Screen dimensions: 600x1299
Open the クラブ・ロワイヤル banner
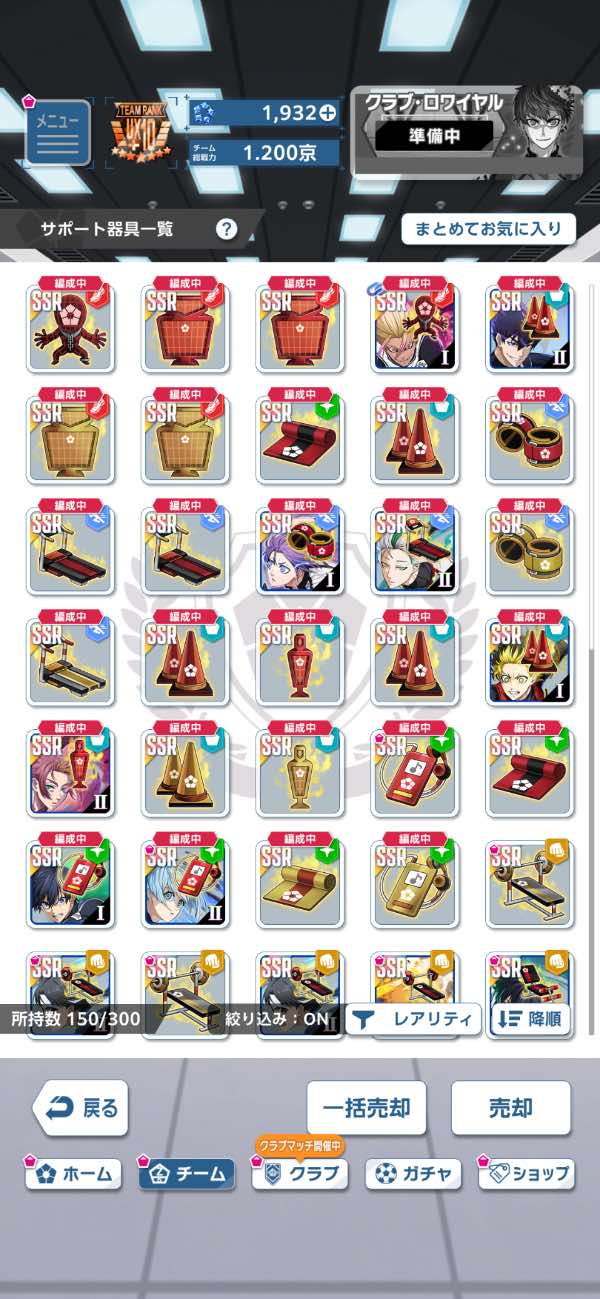pos(466,131)
